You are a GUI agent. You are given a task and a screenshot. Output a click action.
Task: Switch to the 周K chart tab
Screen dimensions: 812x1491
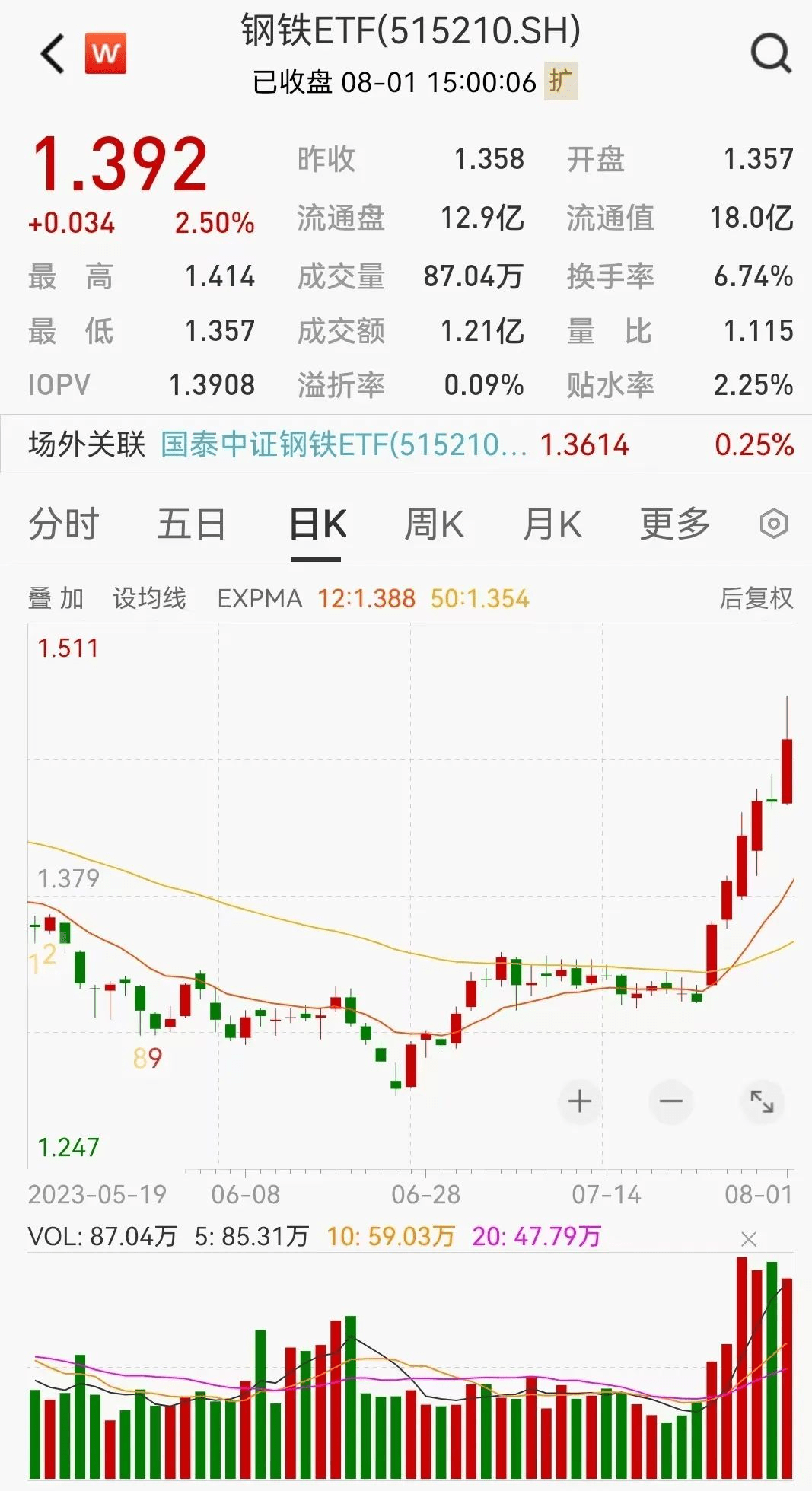434,524
